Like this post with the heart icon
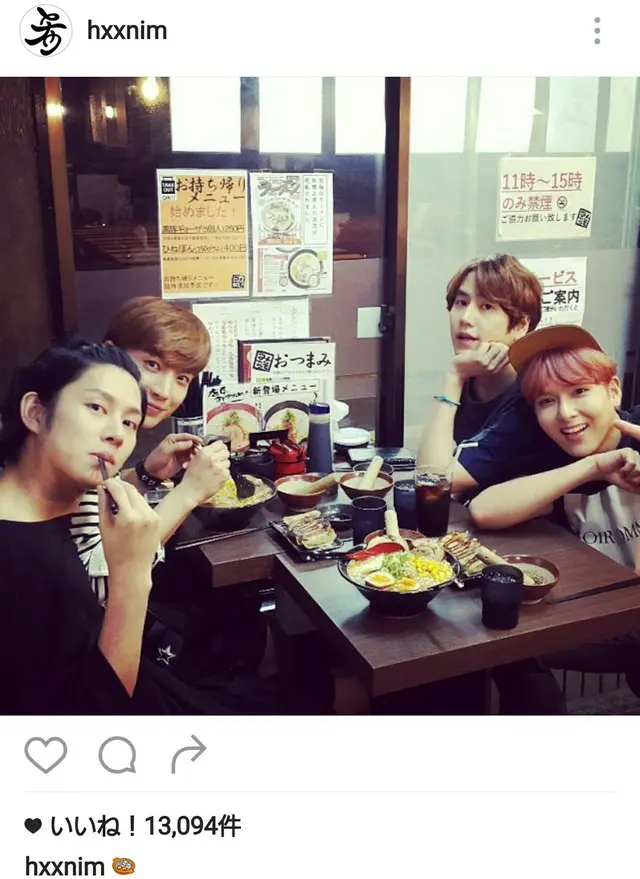The height and width of the screenshot is (879, 640). [45, 755]
